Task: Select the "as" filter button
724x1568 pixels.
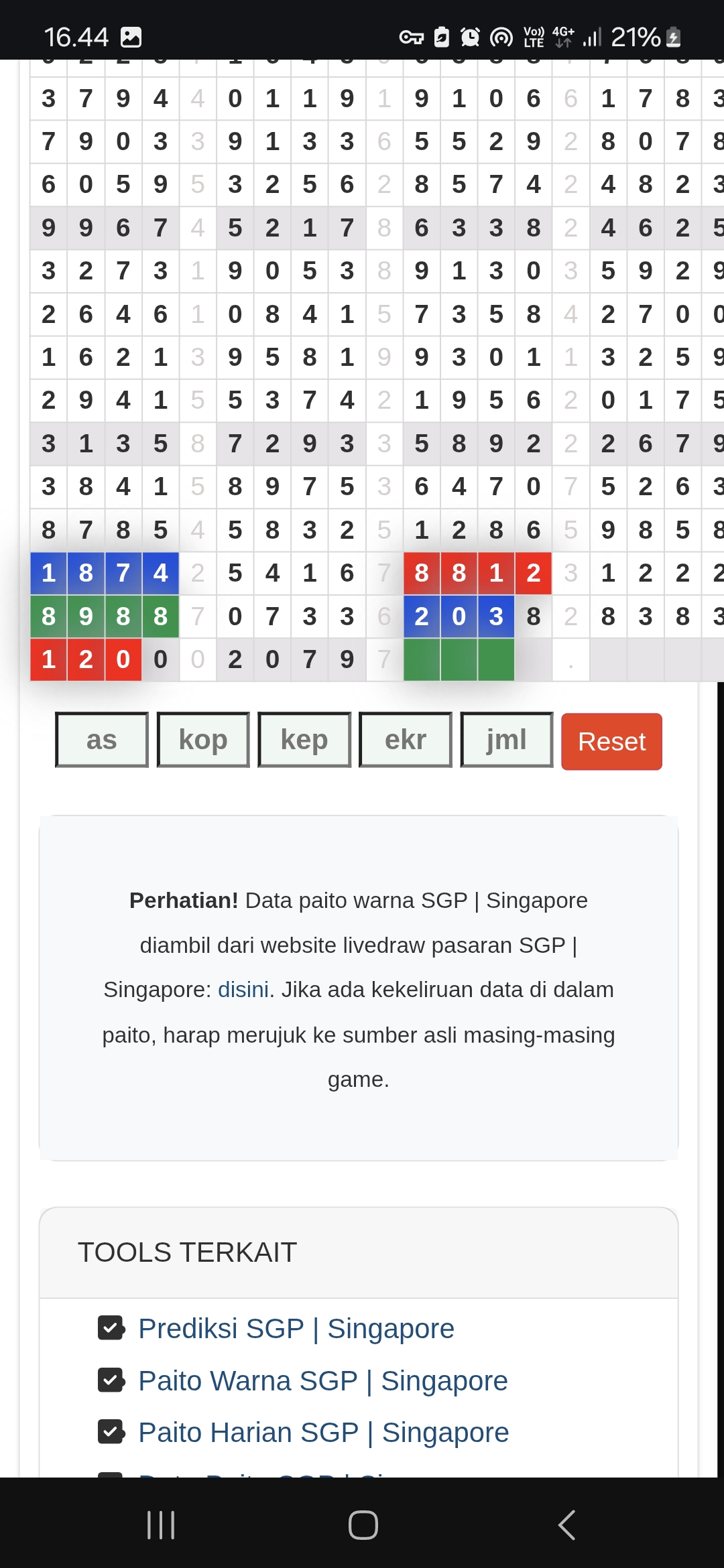Action: click(x=102, y=740)
